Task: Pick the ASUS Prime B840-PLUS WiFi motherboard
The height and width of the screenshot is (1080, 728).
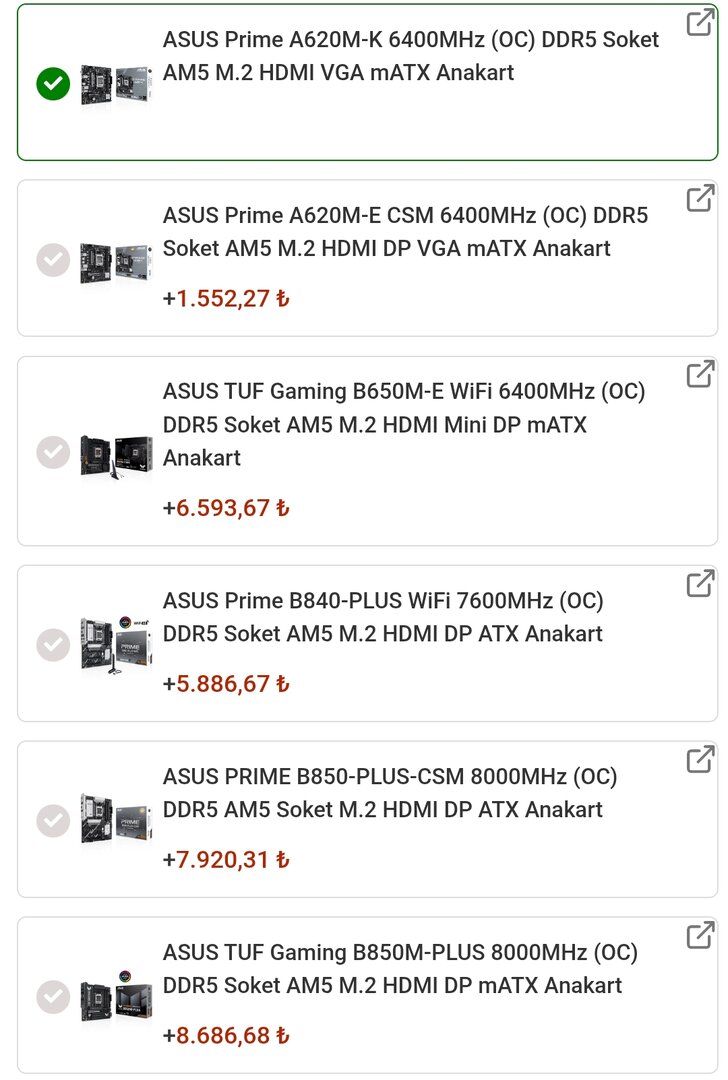Action: tap(53, 644)
